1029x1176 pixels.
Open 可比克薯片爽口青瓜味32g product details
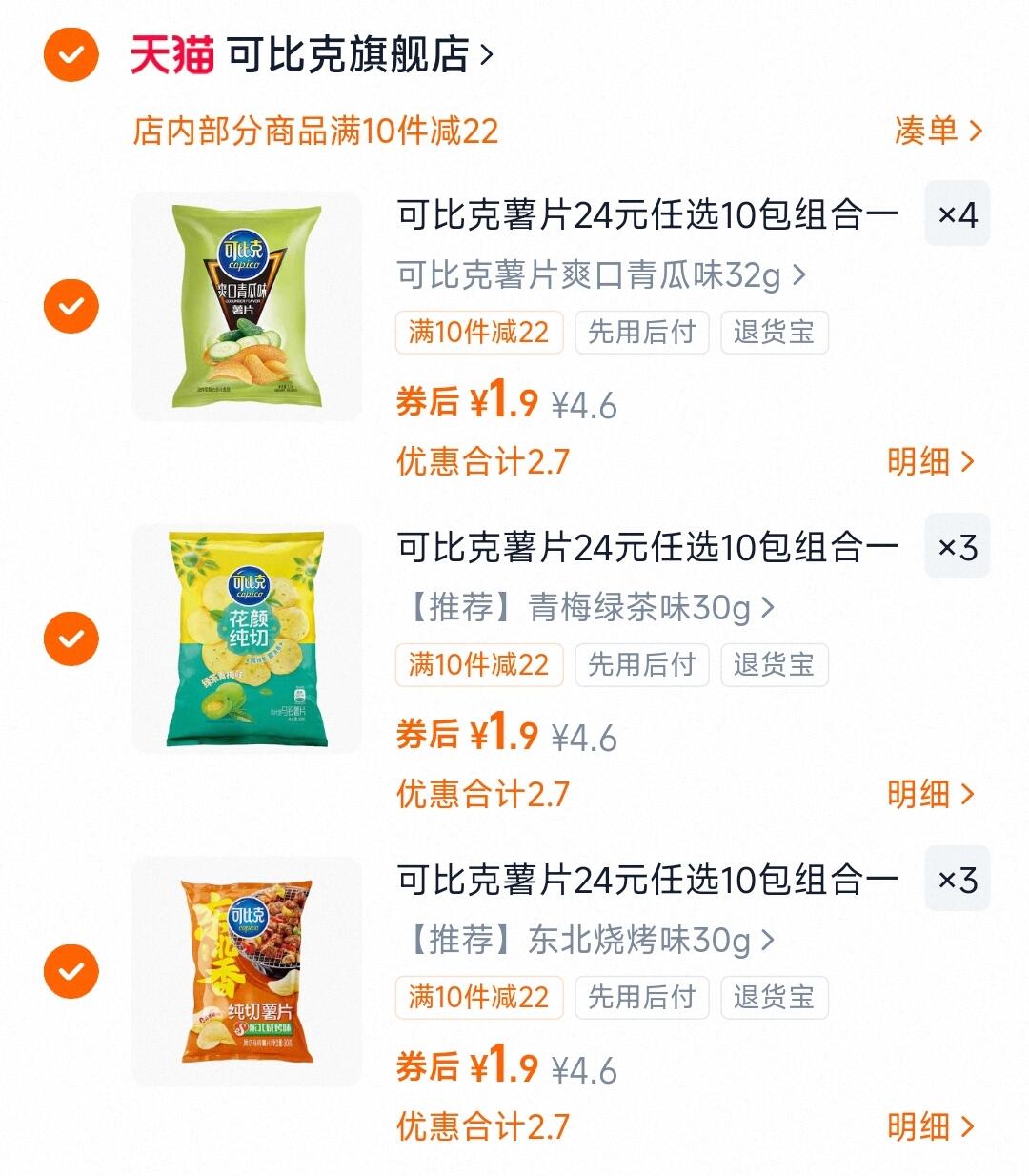click(598, 275)
